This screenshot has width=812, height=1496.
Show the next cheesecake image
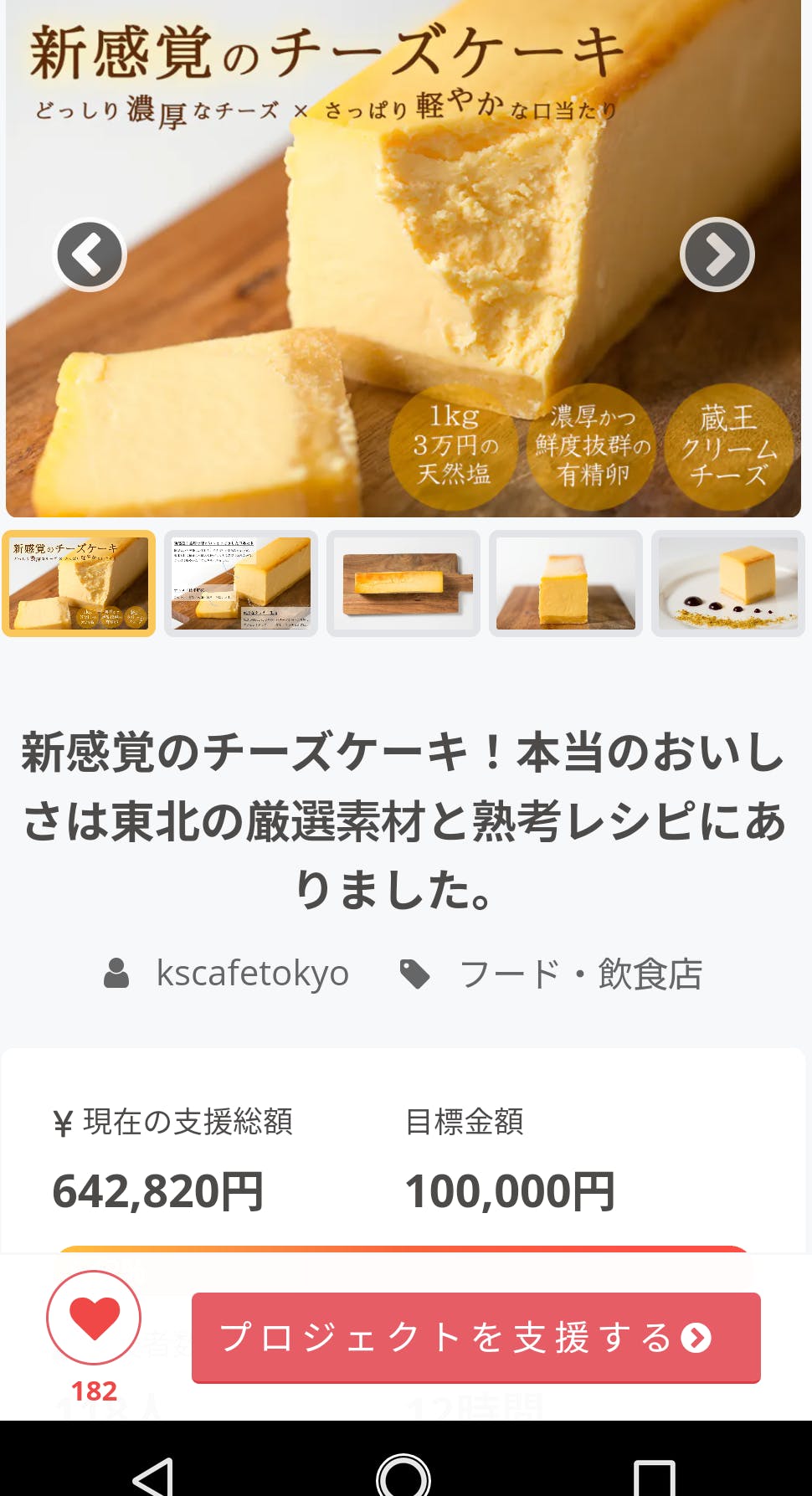point(717,254)
